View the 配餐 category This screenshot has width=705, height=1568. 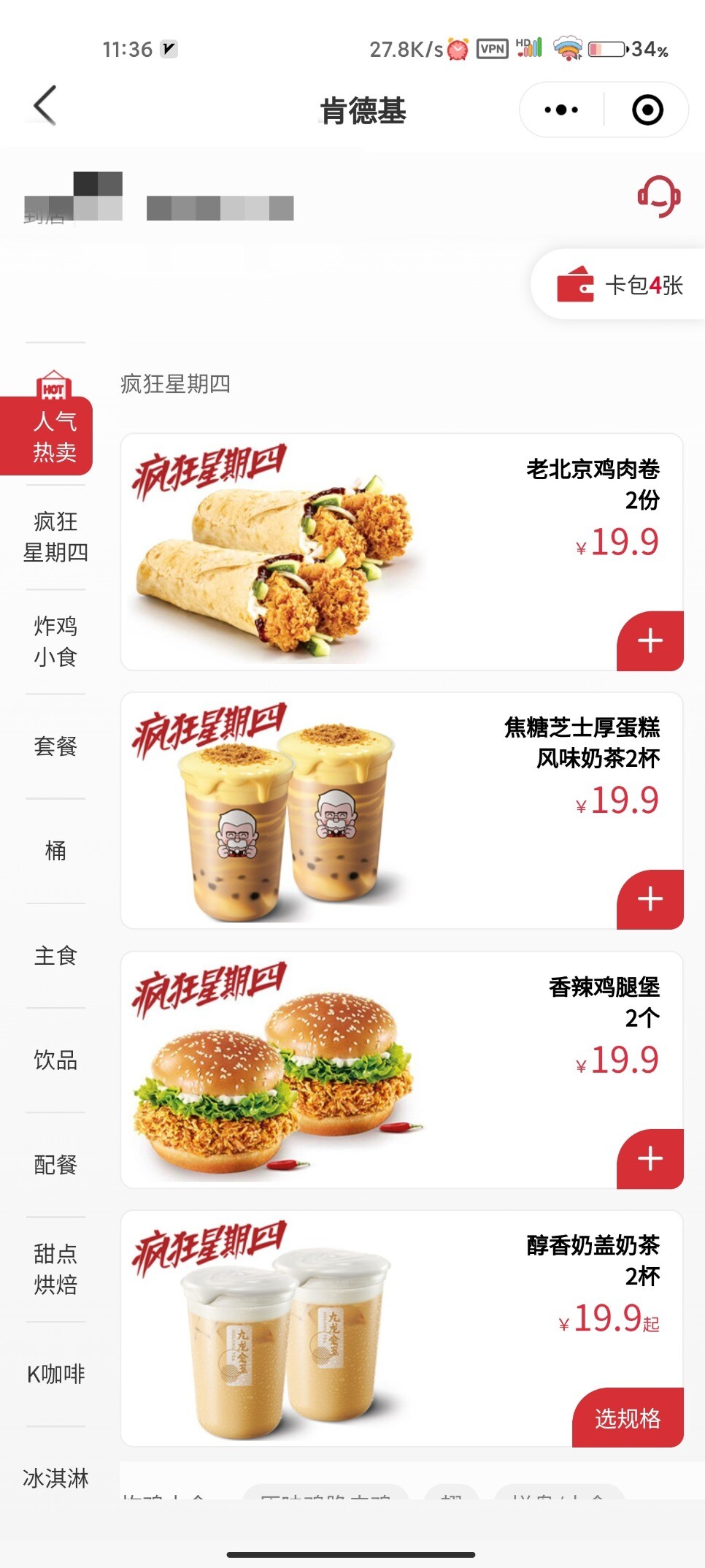55,1164
